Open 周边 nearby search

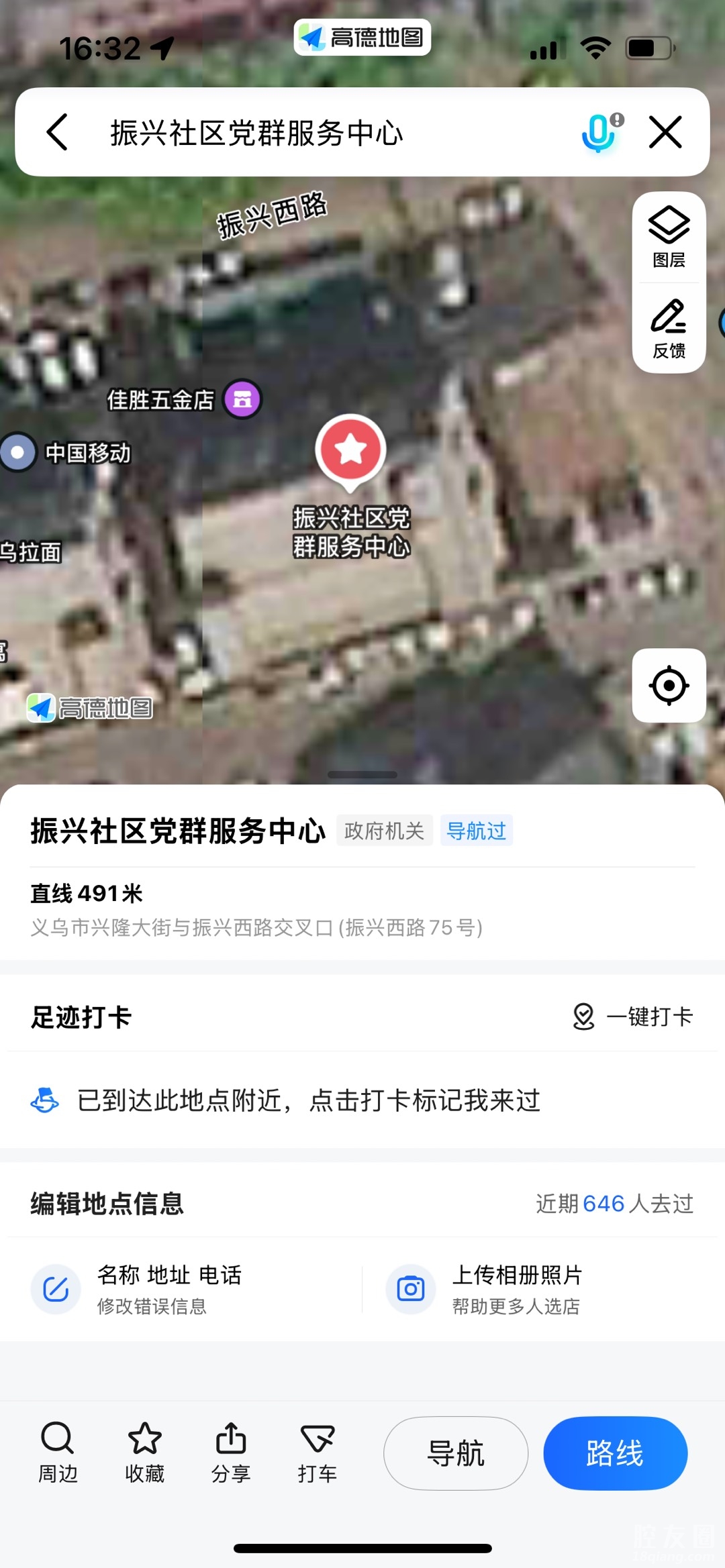pos(58,1452)
